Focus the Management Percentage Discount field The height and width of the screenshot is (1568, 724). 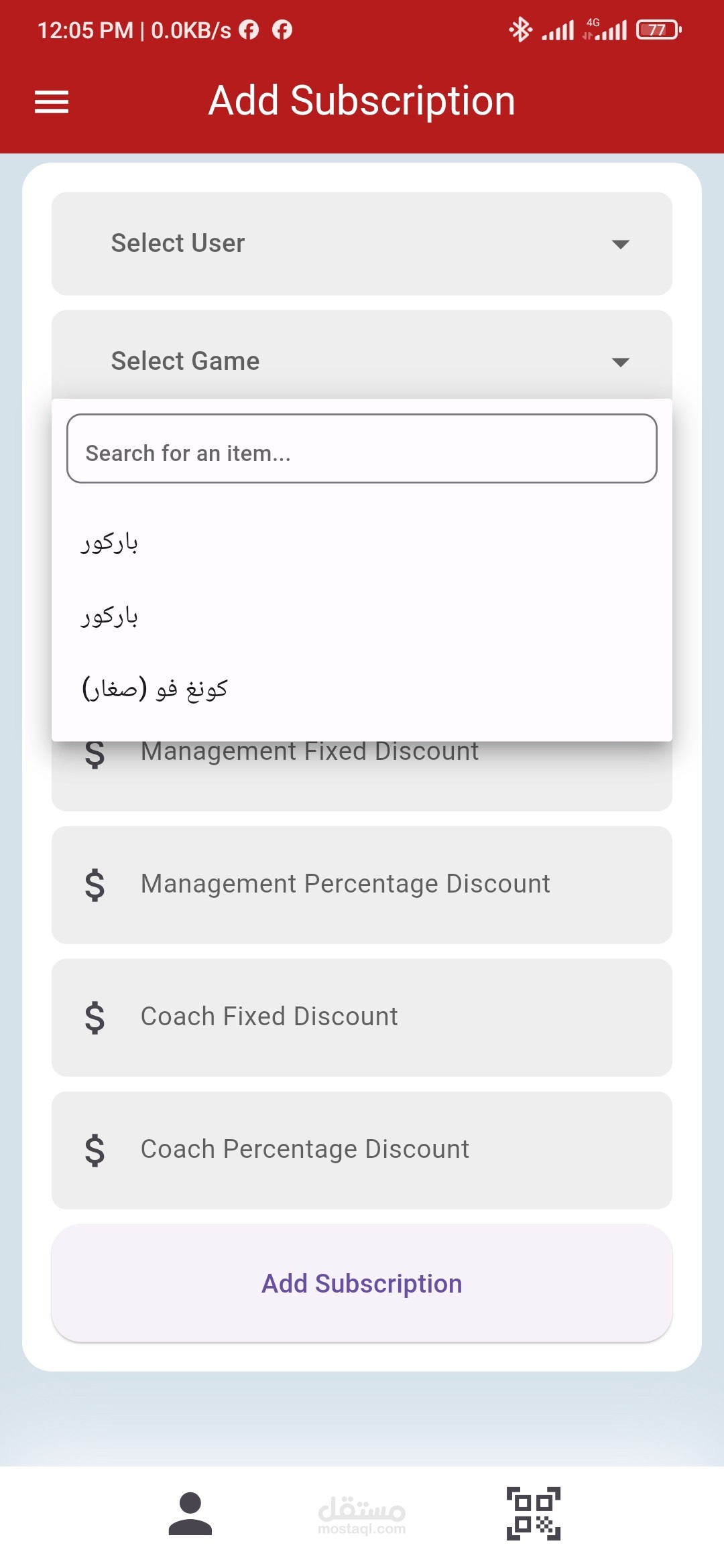(362, 885)
